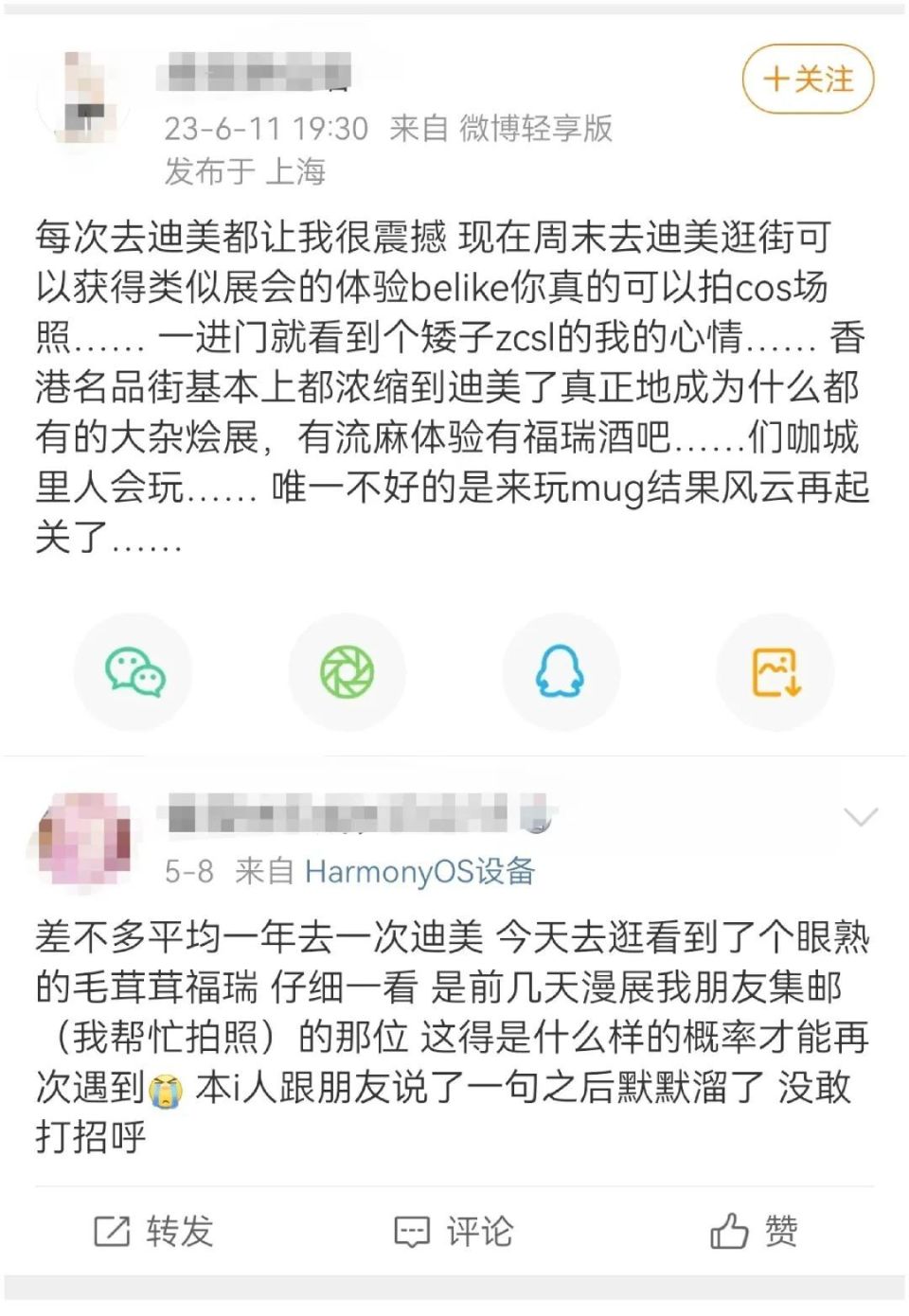Viewport: 909px width, 1316px height.
Task: Open the repost icon next to 转发
Action: 112,1232
